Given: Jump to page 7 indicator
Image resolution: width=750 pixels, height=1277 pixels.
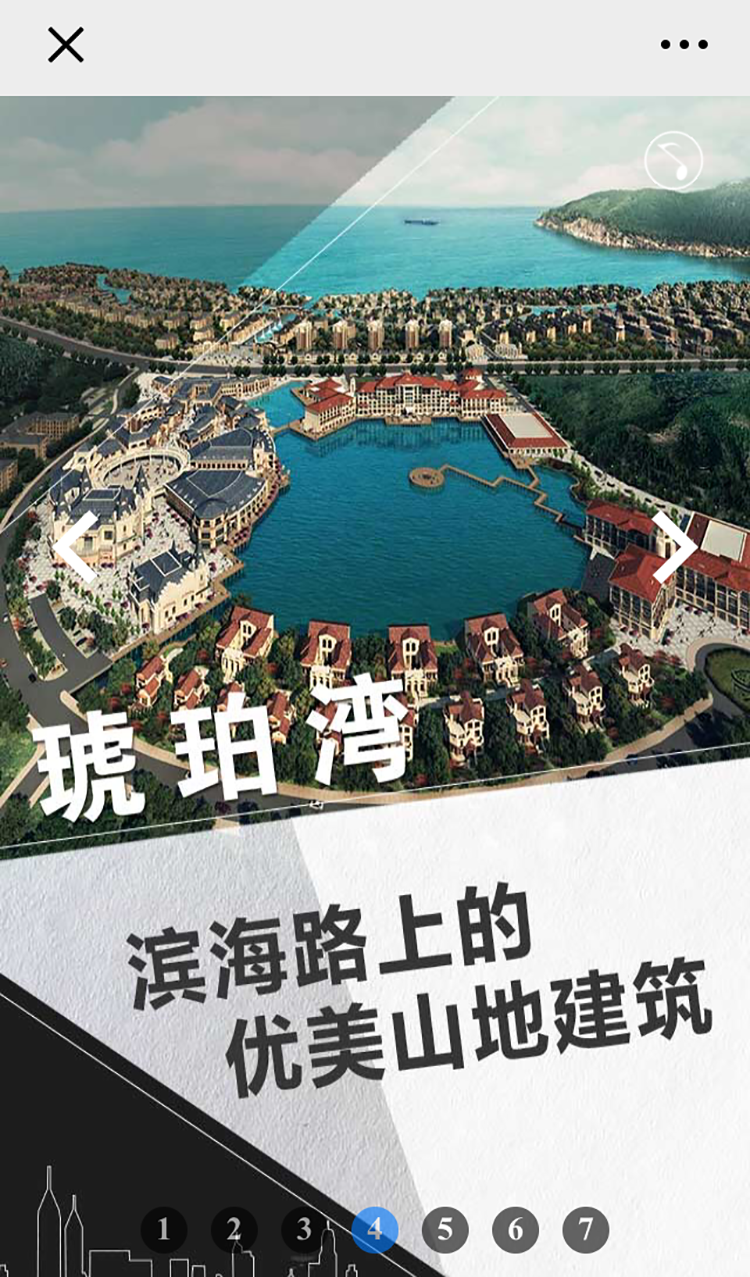Looking at the screenshot, I should pos(586,1230).
